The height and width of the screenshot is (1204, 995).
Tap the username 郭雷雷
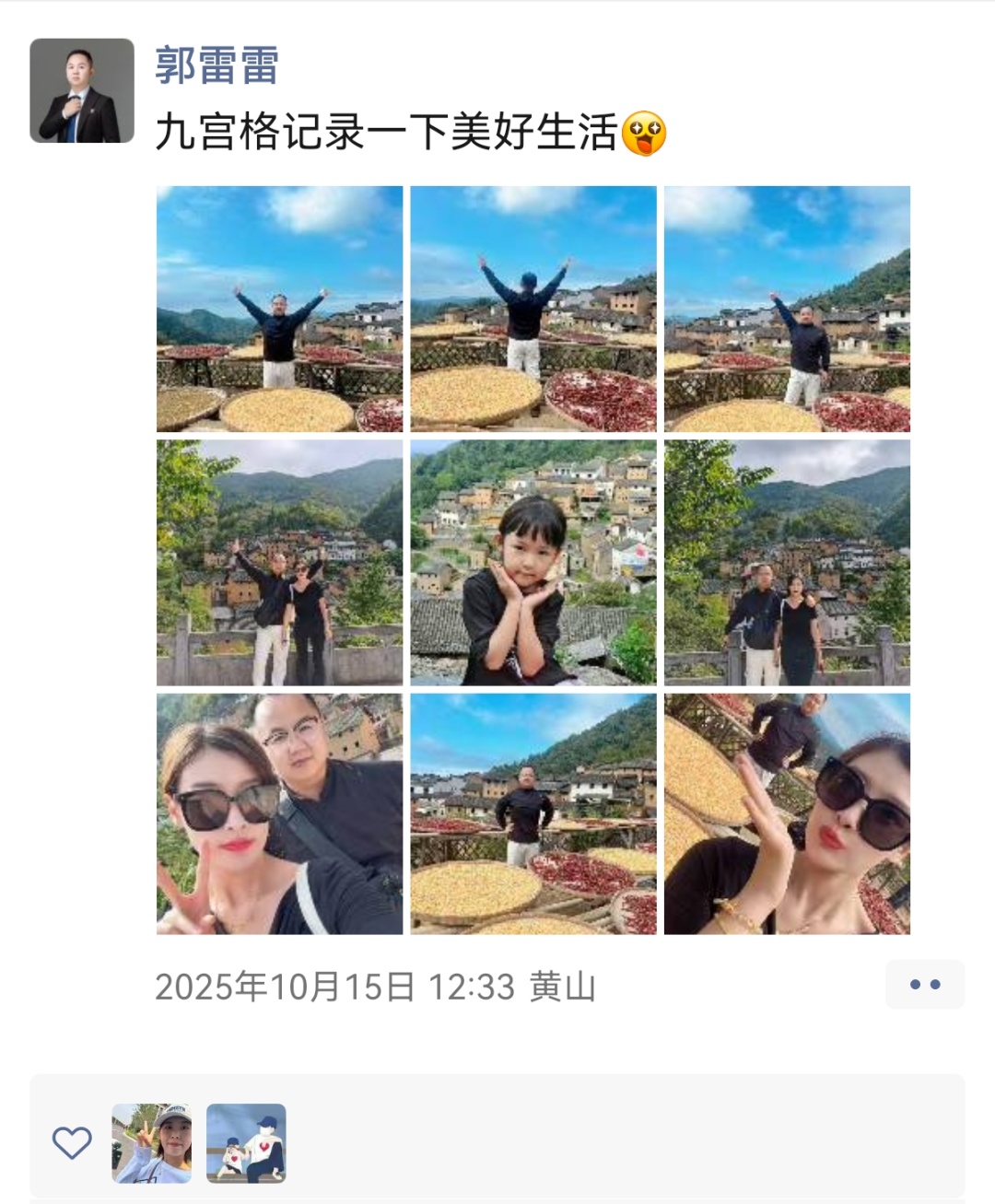coord(217,66)
